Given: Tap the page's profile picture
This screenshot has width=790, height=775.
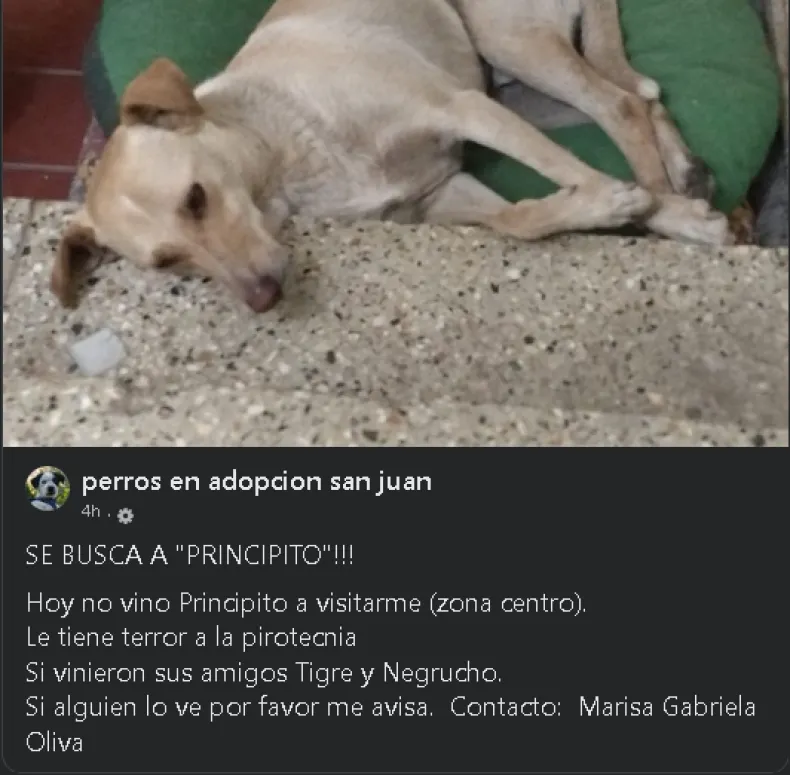Looking at the screenshot, I should 48,489.
